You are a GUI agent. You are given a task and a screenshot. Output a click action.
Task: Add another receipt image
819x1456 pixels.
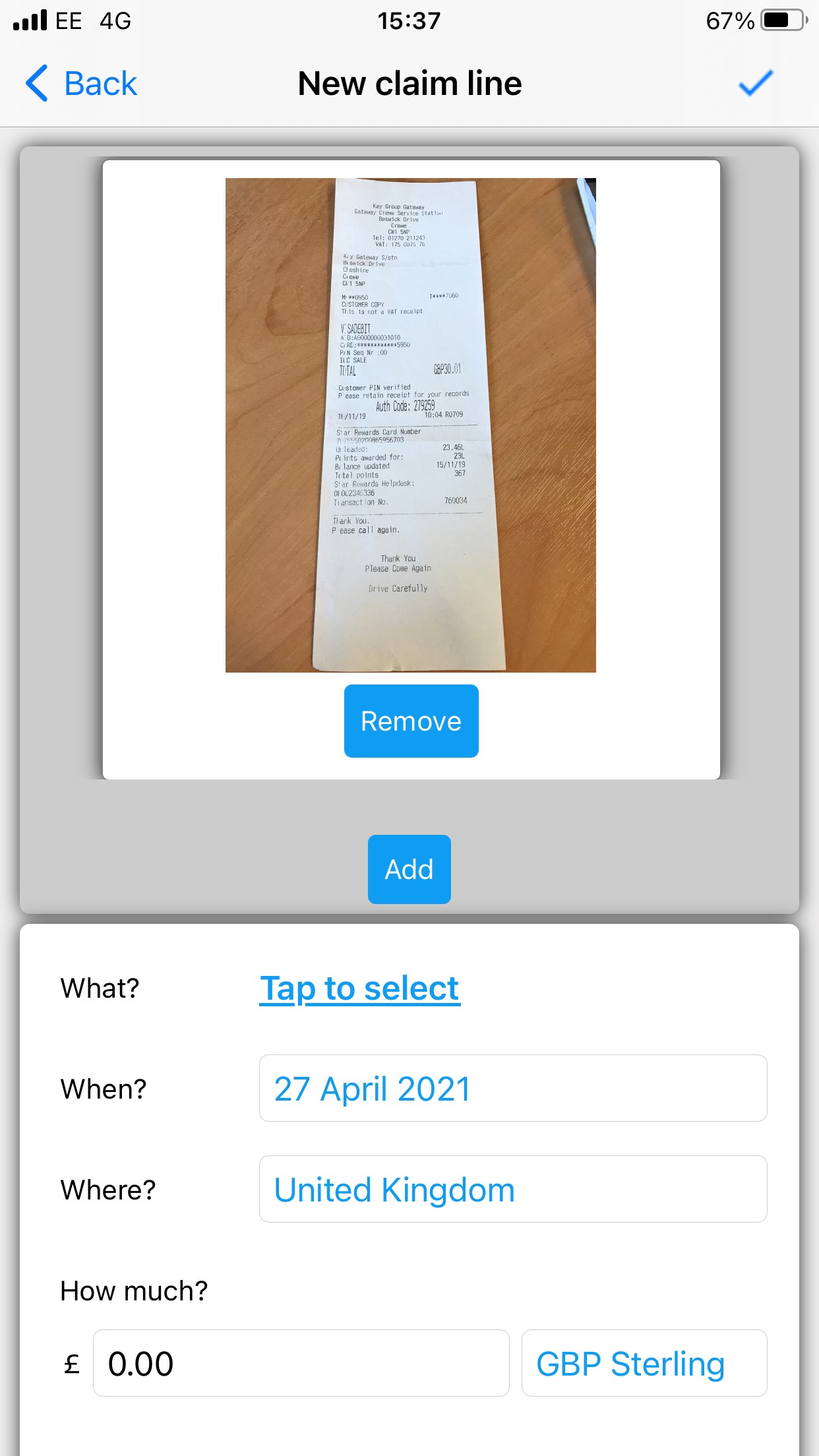[409, 869]
